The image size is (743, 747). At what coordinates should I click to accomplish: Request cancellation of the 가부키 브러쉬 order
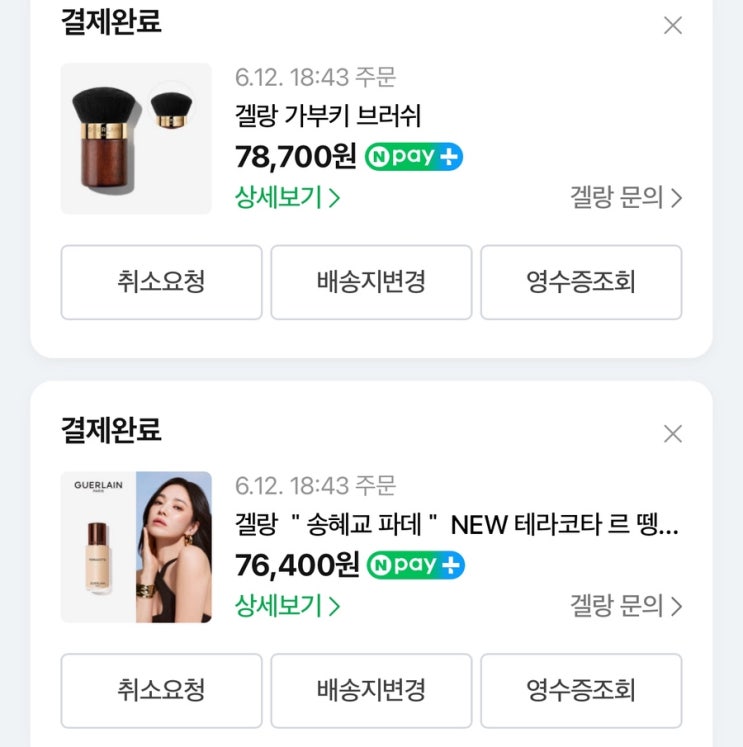pos(161,282)
